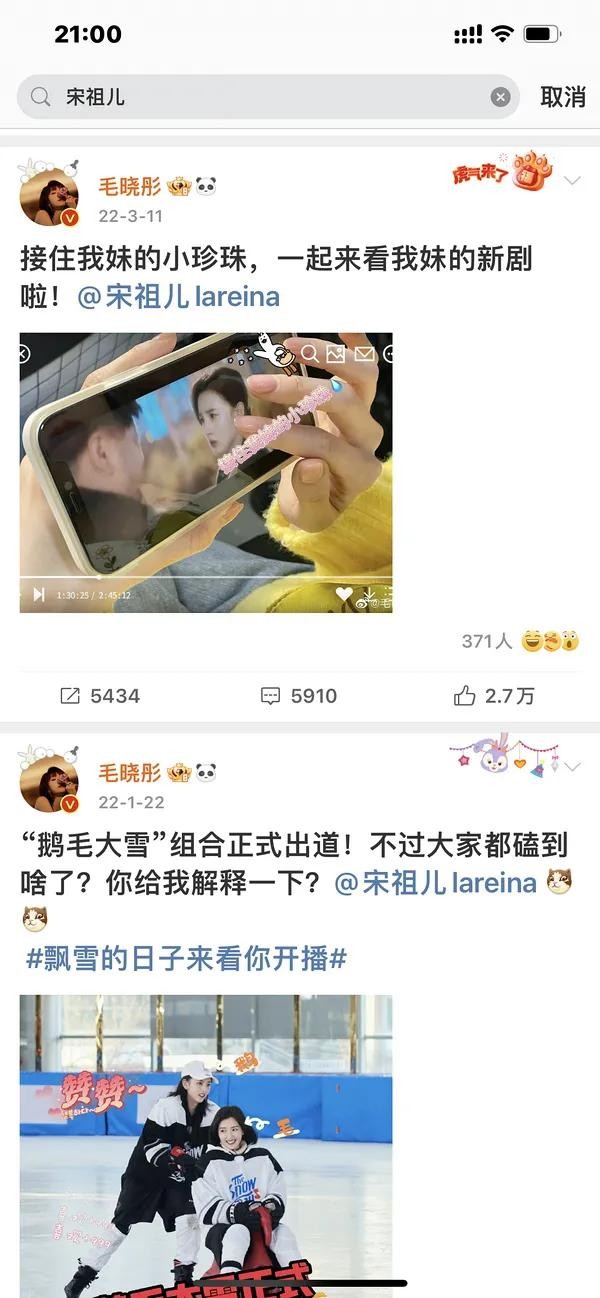Screen dimensions: 600x1298
Task: Open 毛晓彤's username on the 22-1-22 post
Action: point(130,772)
